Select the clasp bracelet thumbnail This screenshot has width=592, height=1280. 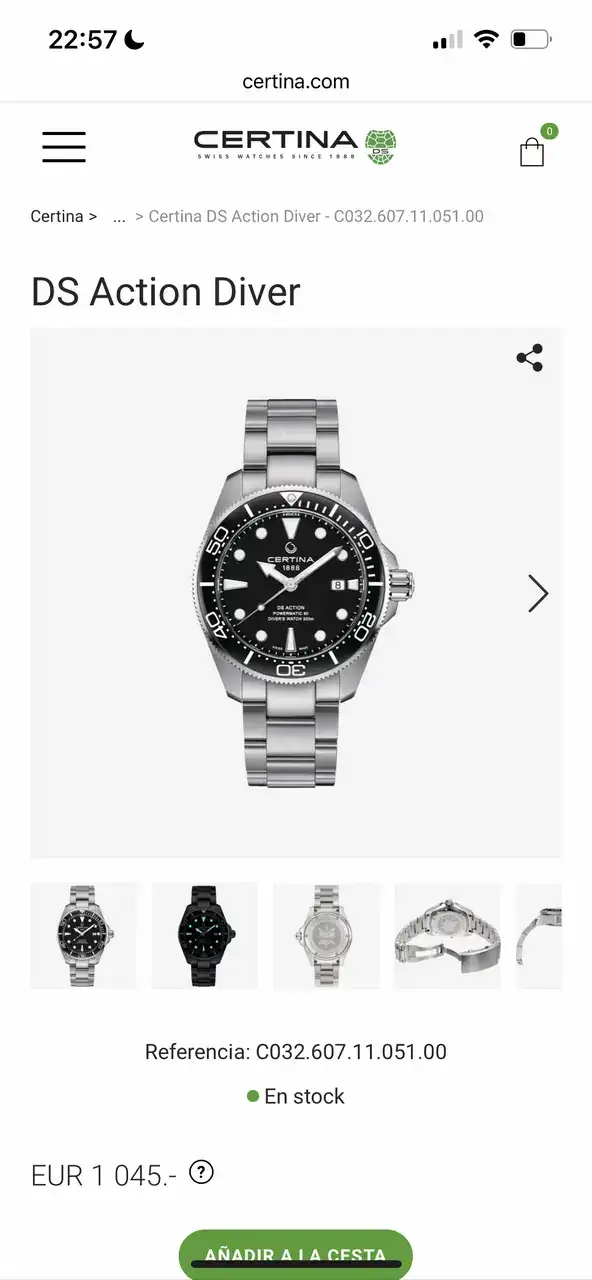point(447,936)
